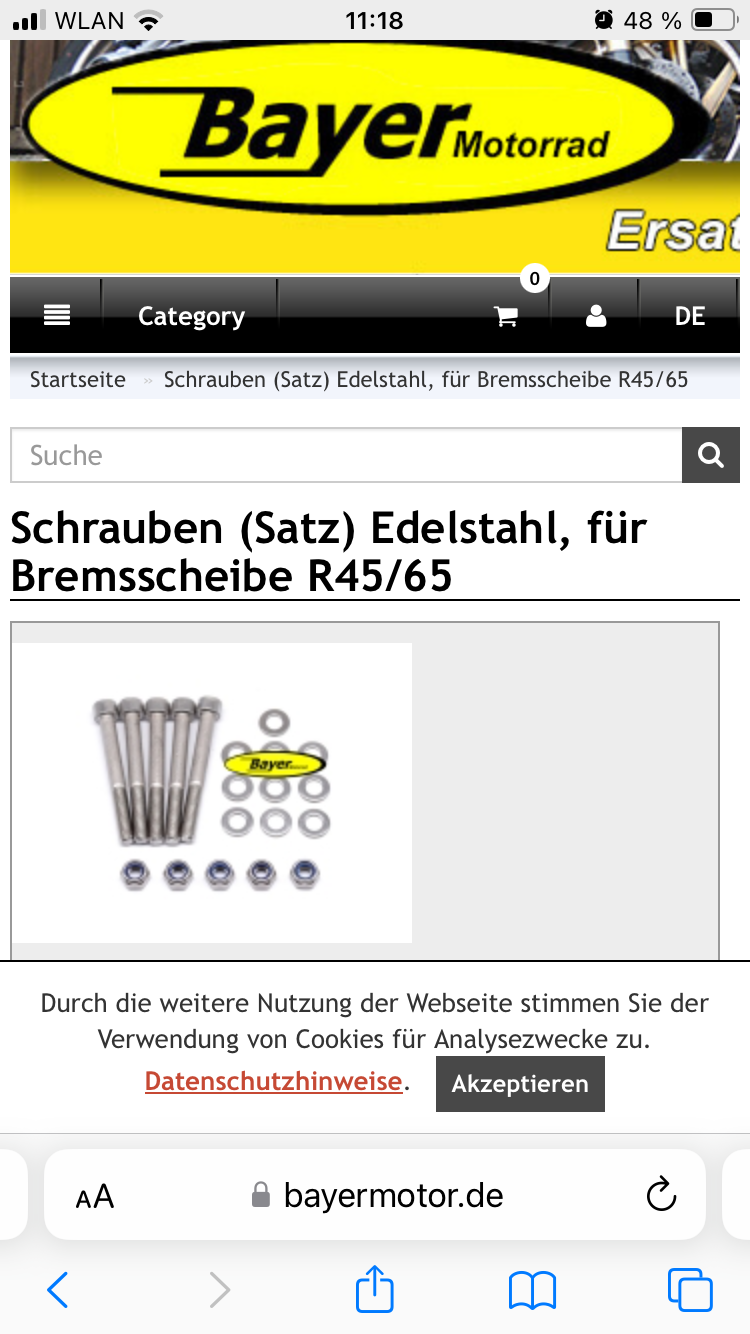
Task: Tap the magnifier search button
Action: [711, 456]
